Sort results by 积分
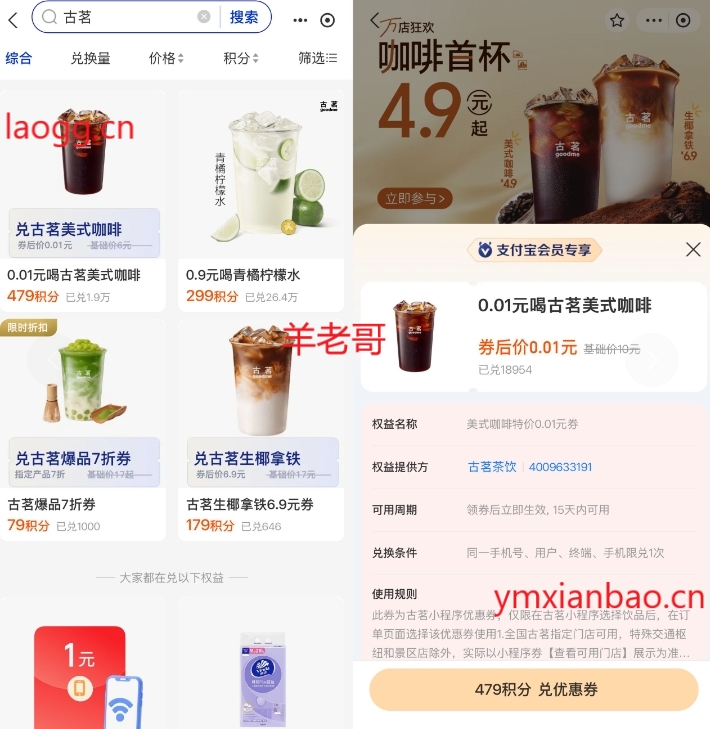Screen dimensions: 710x729 click(x=240, y=58)
